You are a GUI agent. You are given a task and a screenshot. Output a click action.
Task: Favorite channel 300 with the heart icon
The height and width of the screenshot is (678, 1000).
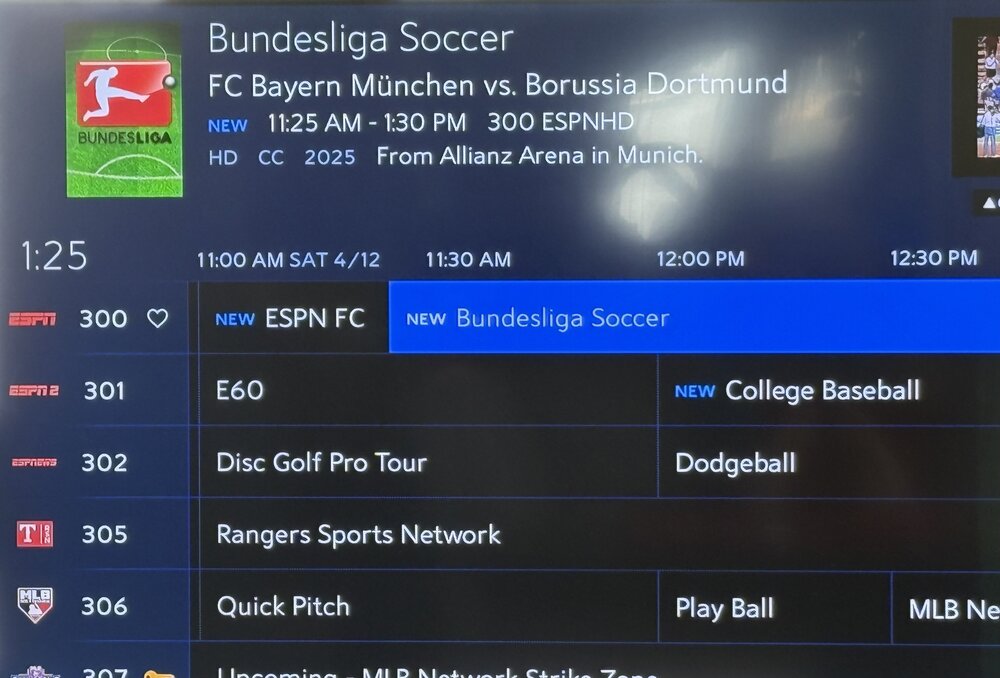click(157, 318)
